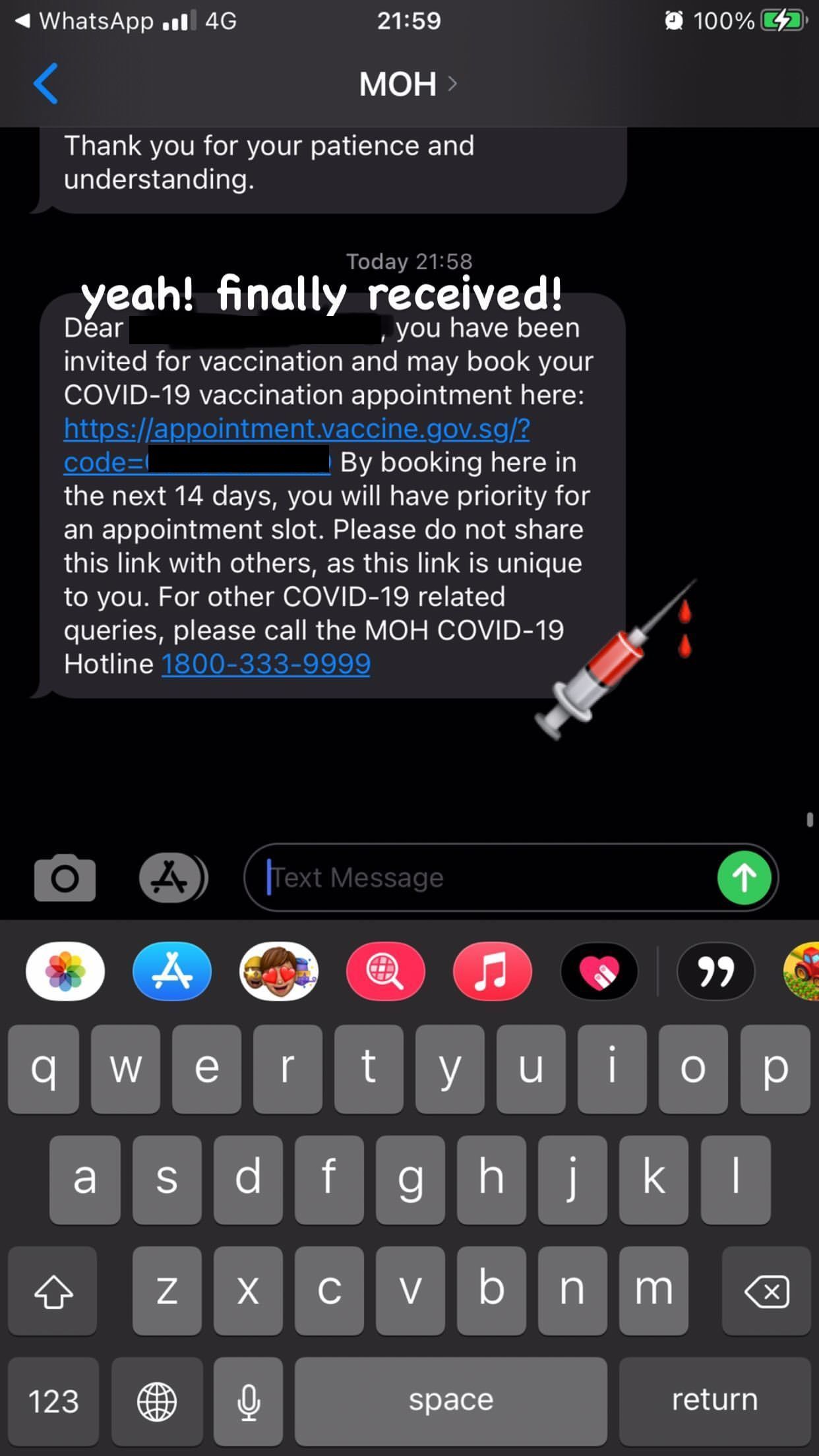The width and height of the screenshot is (819, 1456).
Task: Hit the backspace key on the keyboard
Action: [766, 1290]
